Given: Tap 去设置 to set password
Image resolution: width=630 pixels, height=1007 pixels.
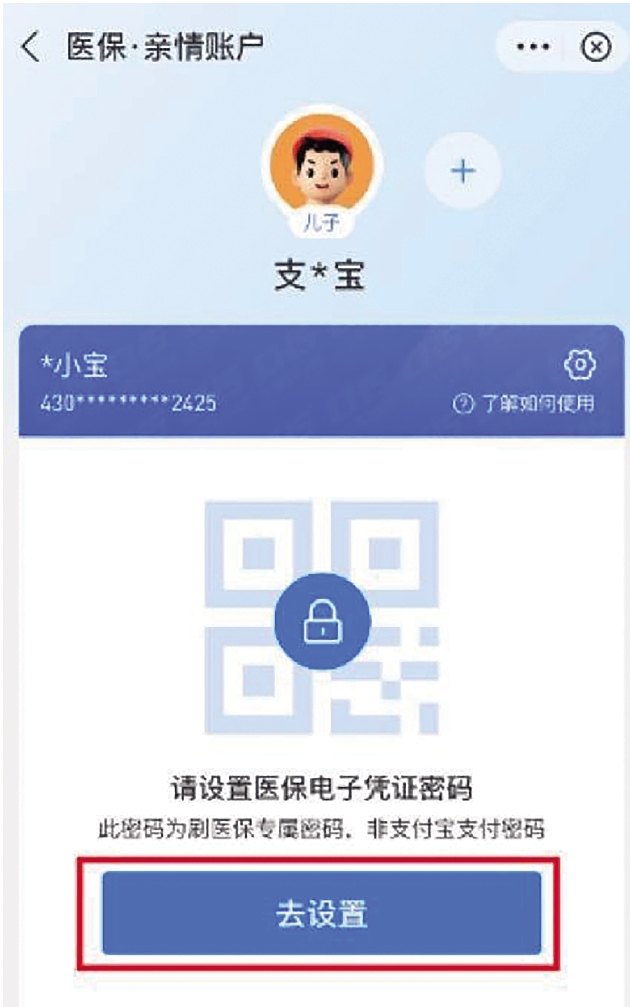Looking at the screenshot, I should (321, 913).
